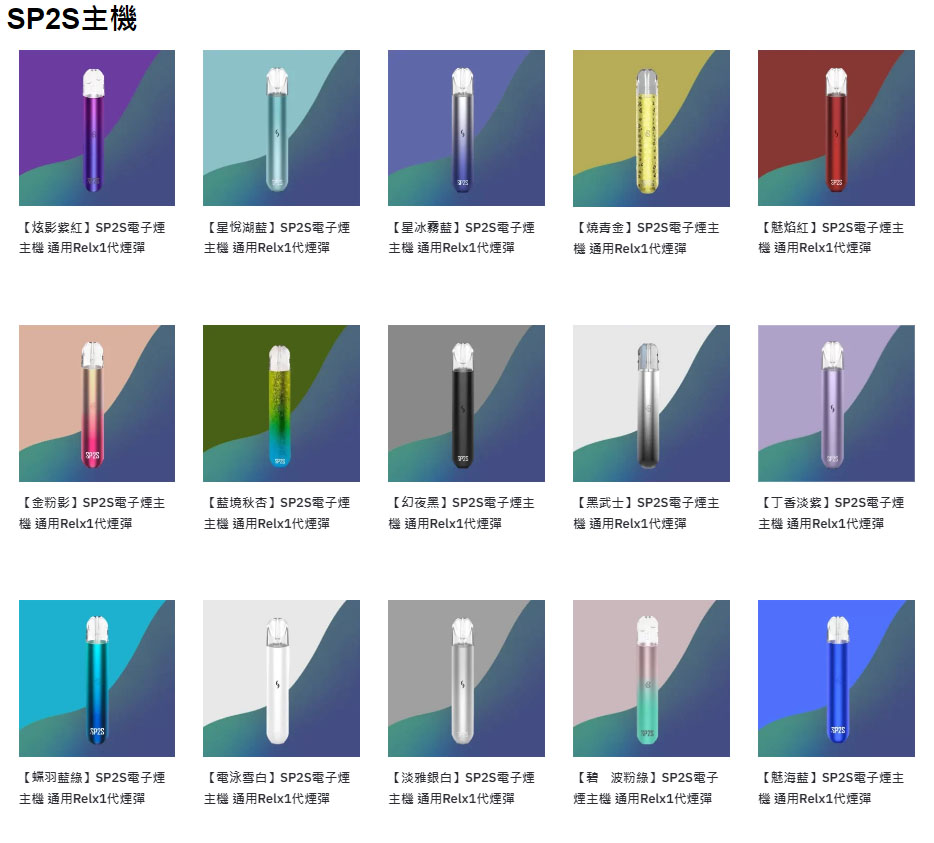Image resolution: width=934 pixels, height=843 pixels.
Task: Open the 炫影紫紅 SP2S product
Action: coord(97,128)
